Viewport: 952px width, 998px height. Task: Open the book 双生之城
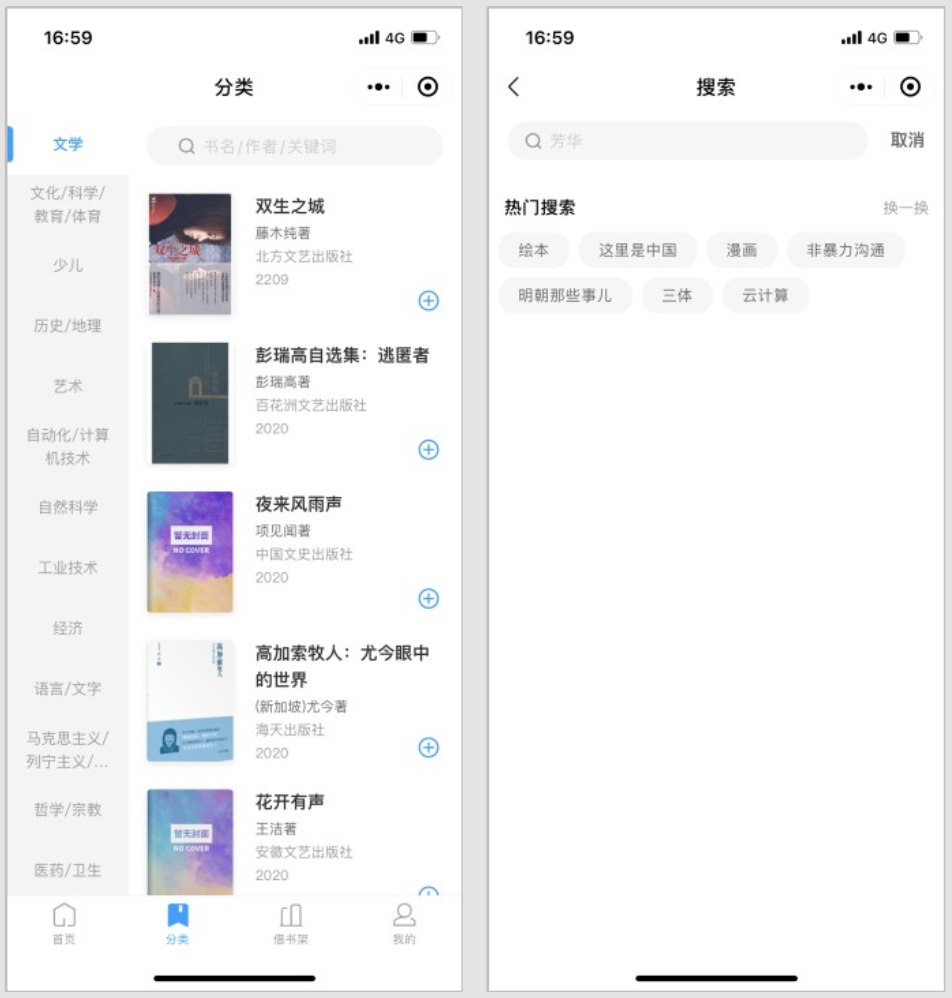pos(290,207)
